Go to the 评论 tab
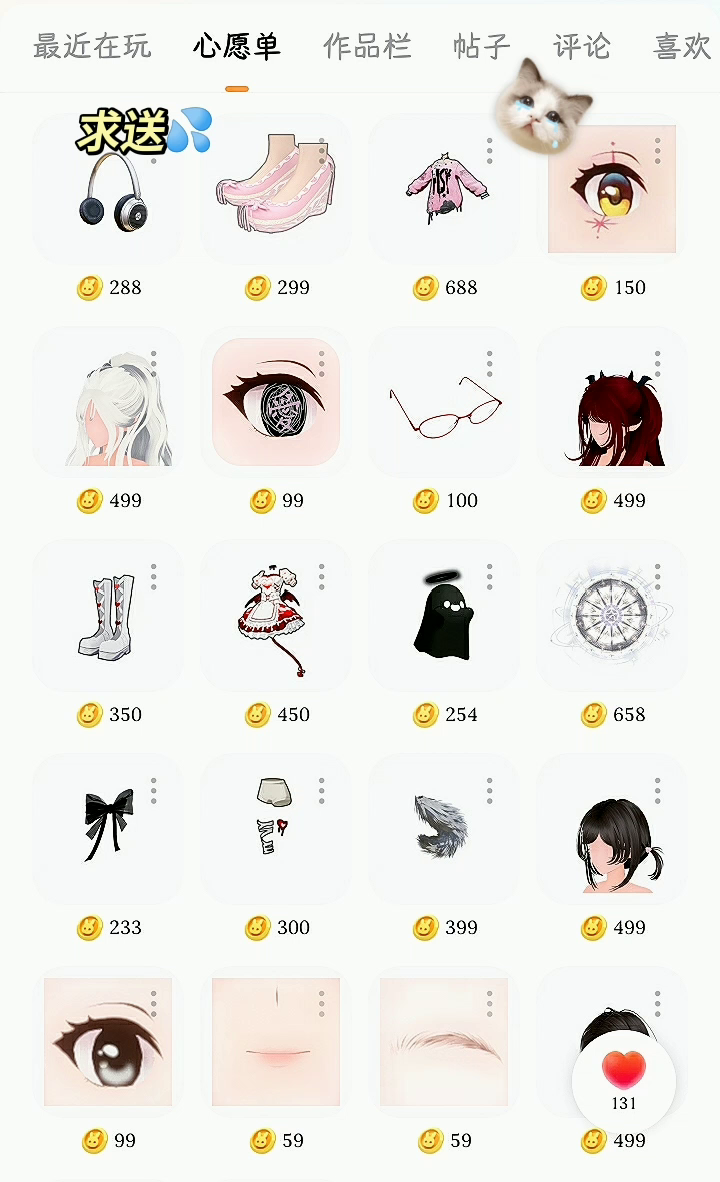The width and height of the screenshot is (720, 1182). pyautogui.click(x=581, y=46)
